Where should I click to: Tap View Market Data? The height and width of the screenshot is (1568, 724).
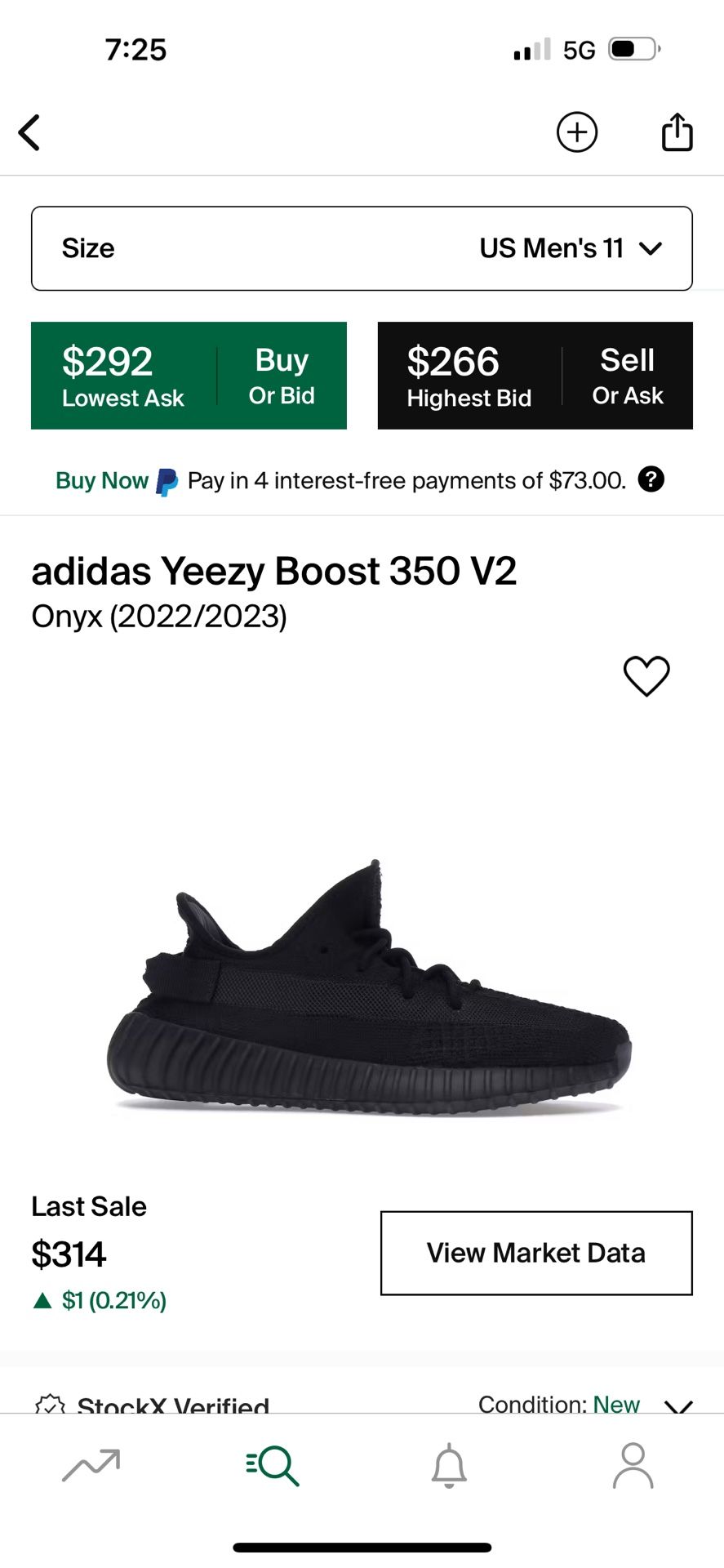[535, 1253]
